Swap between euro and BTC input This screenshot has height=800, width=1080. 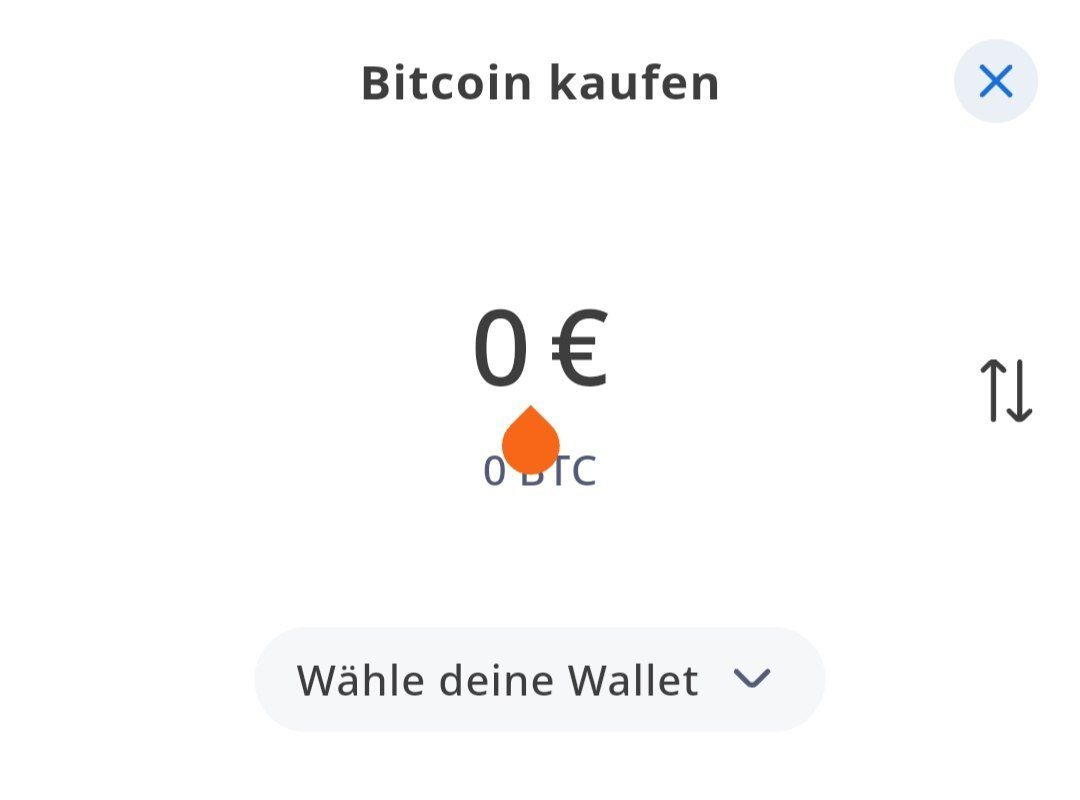pyautogui.click(x=1005, y=390)
